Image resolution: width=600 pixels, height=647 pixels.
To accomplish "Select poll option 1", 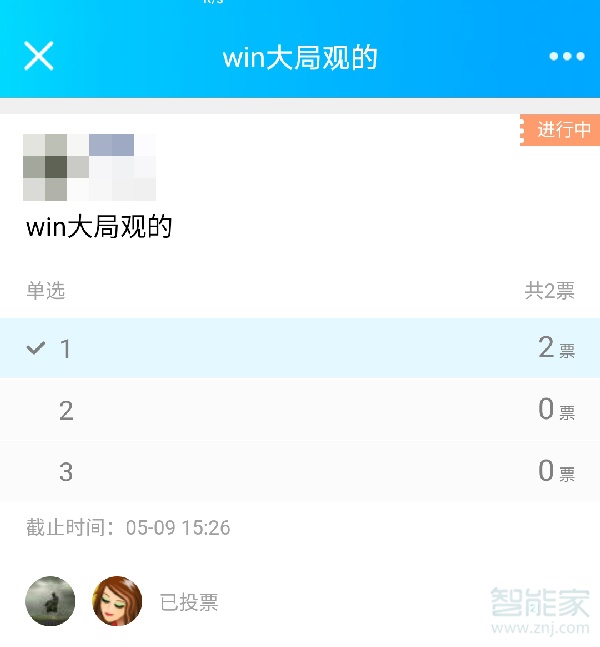I will click(300, 348).
